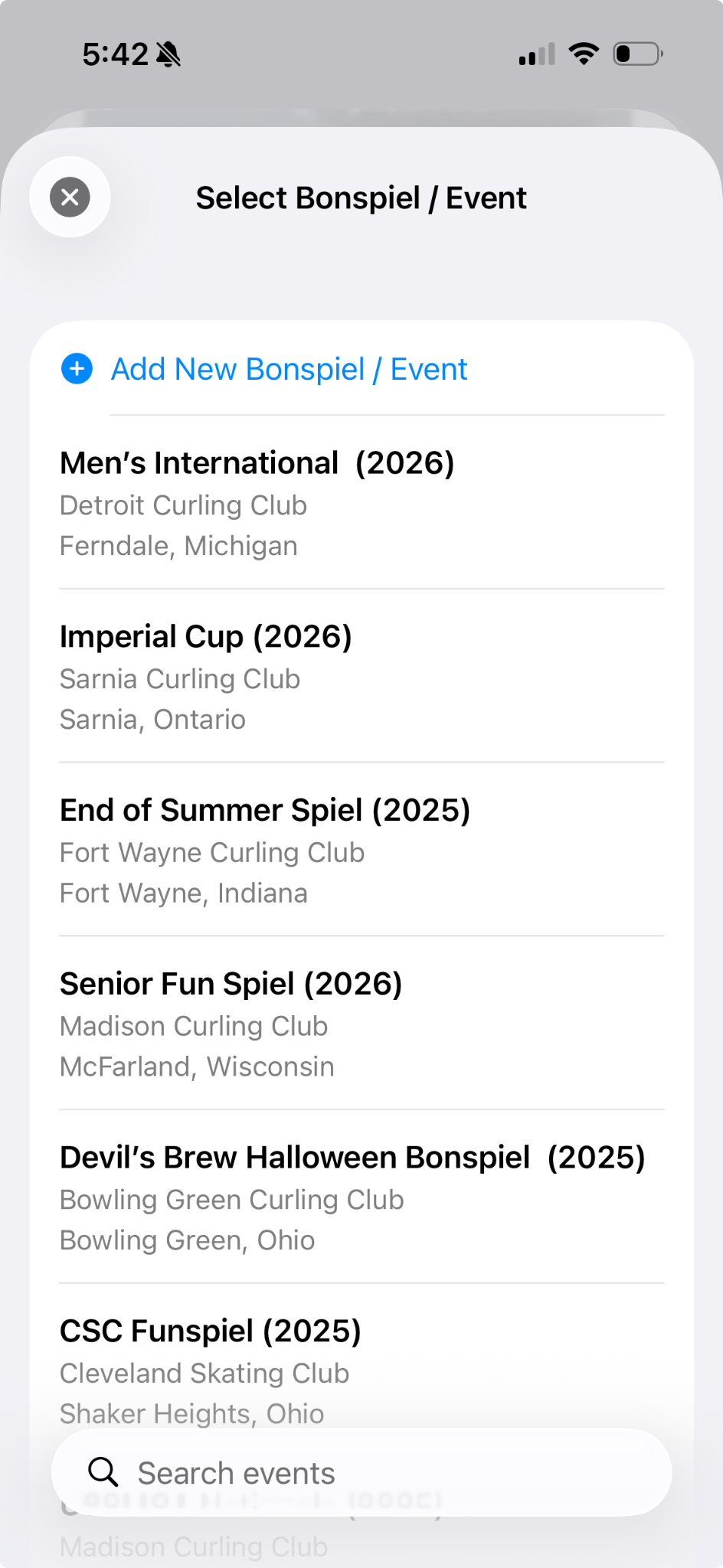The height and width of the screenshot is (1568, 723).
Task: Tap the Wi-Fi icon in the status bar
Action: coord(583,52)
